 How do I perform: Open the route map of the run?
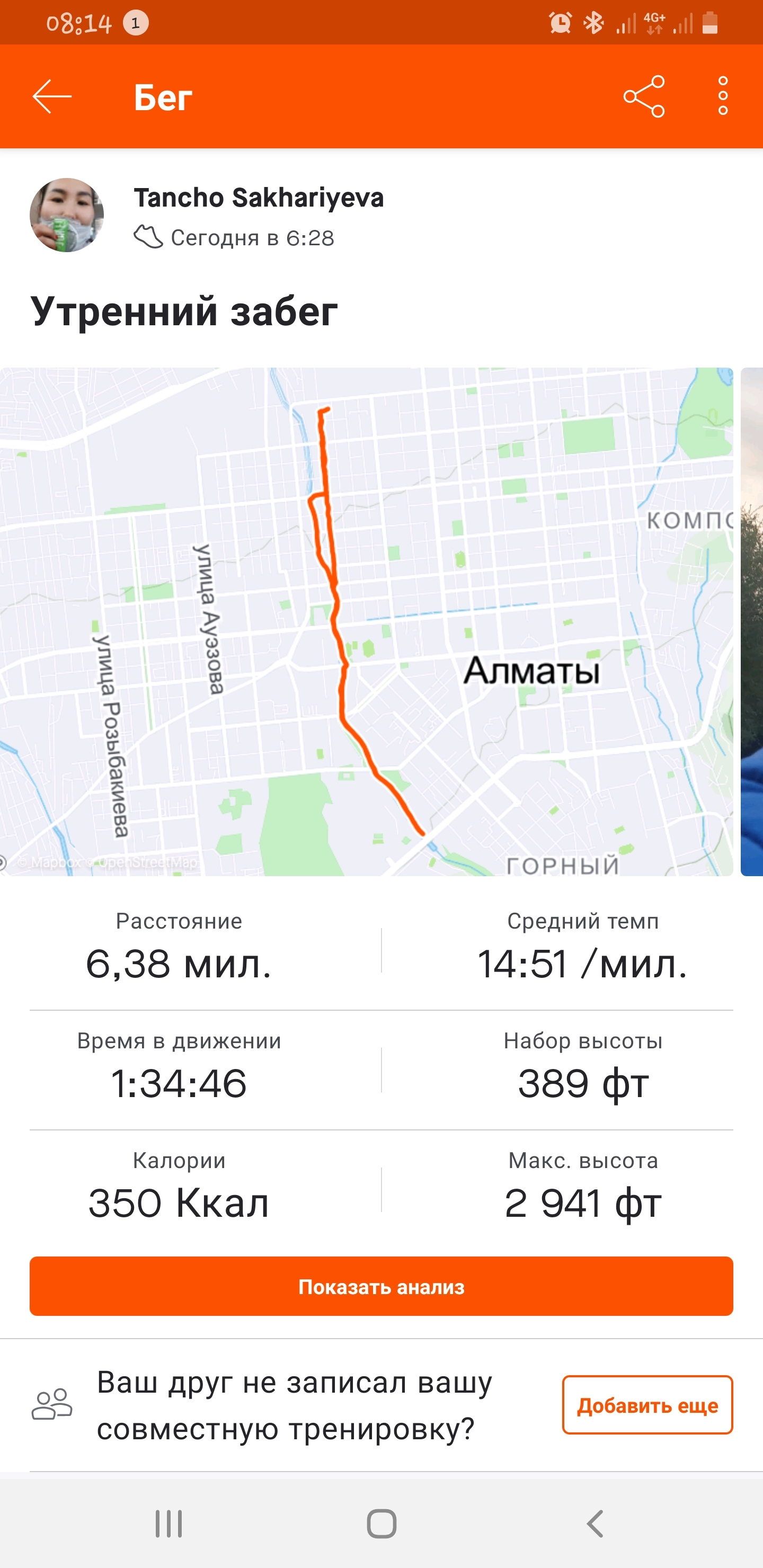[x=366, y=621]
